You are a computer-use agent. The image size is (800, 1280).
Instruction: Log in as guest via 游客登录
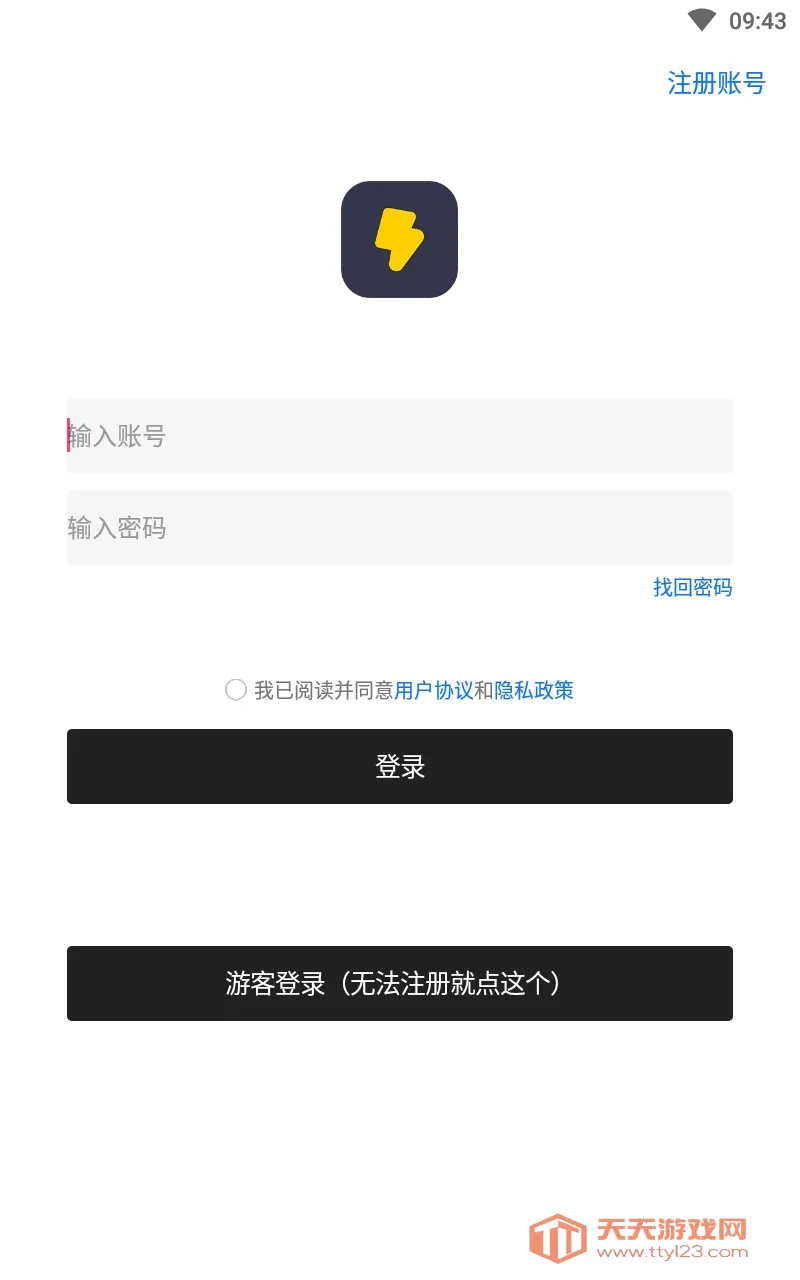tap(400, 983)
